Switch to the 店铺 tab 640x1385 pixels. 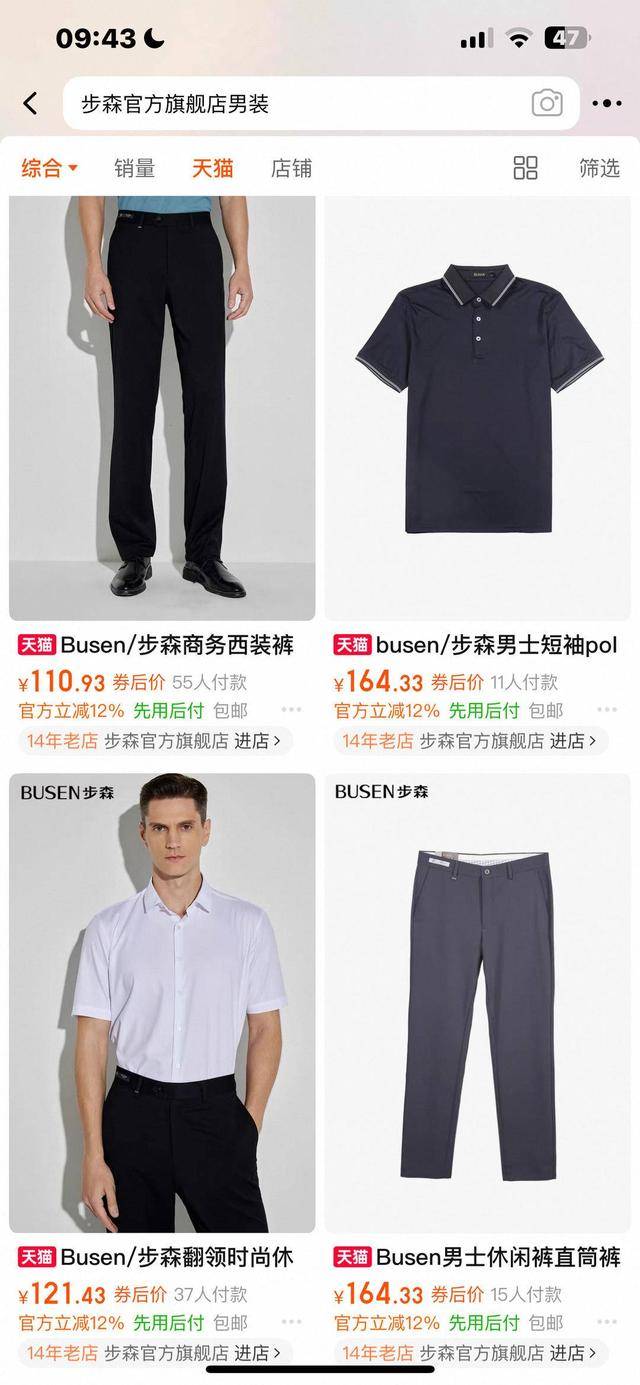pos(291,168)
